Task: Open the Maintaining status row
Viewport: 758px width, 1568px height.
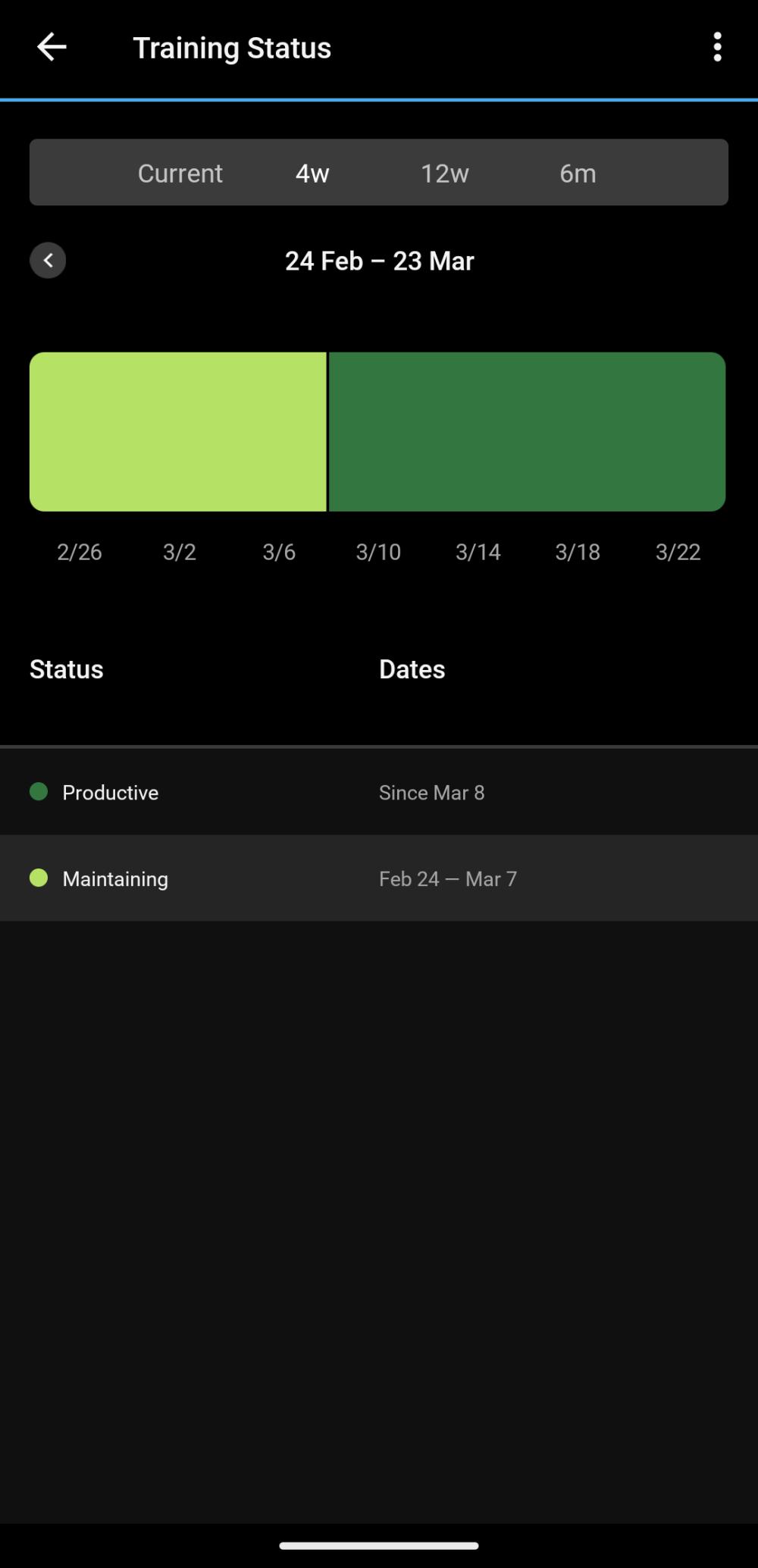Action: (x=379, y=878)
